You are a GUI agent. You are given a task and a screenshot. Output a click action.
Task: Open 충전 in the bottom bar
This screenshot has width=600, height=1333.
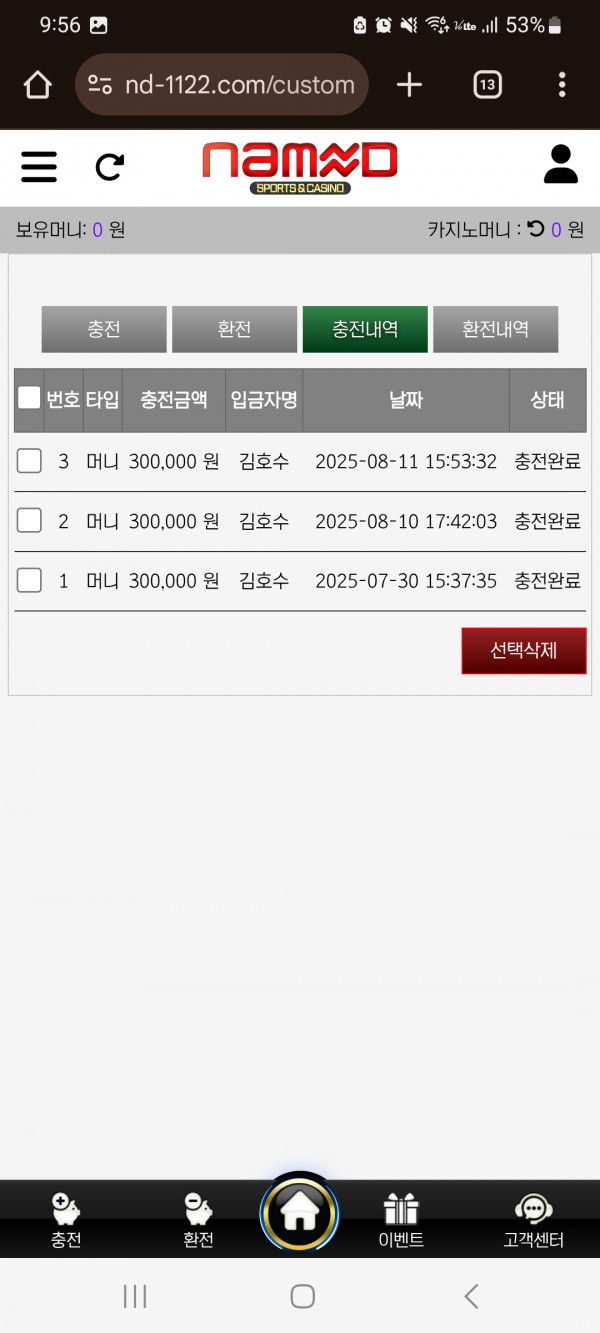click(66, 1220)
